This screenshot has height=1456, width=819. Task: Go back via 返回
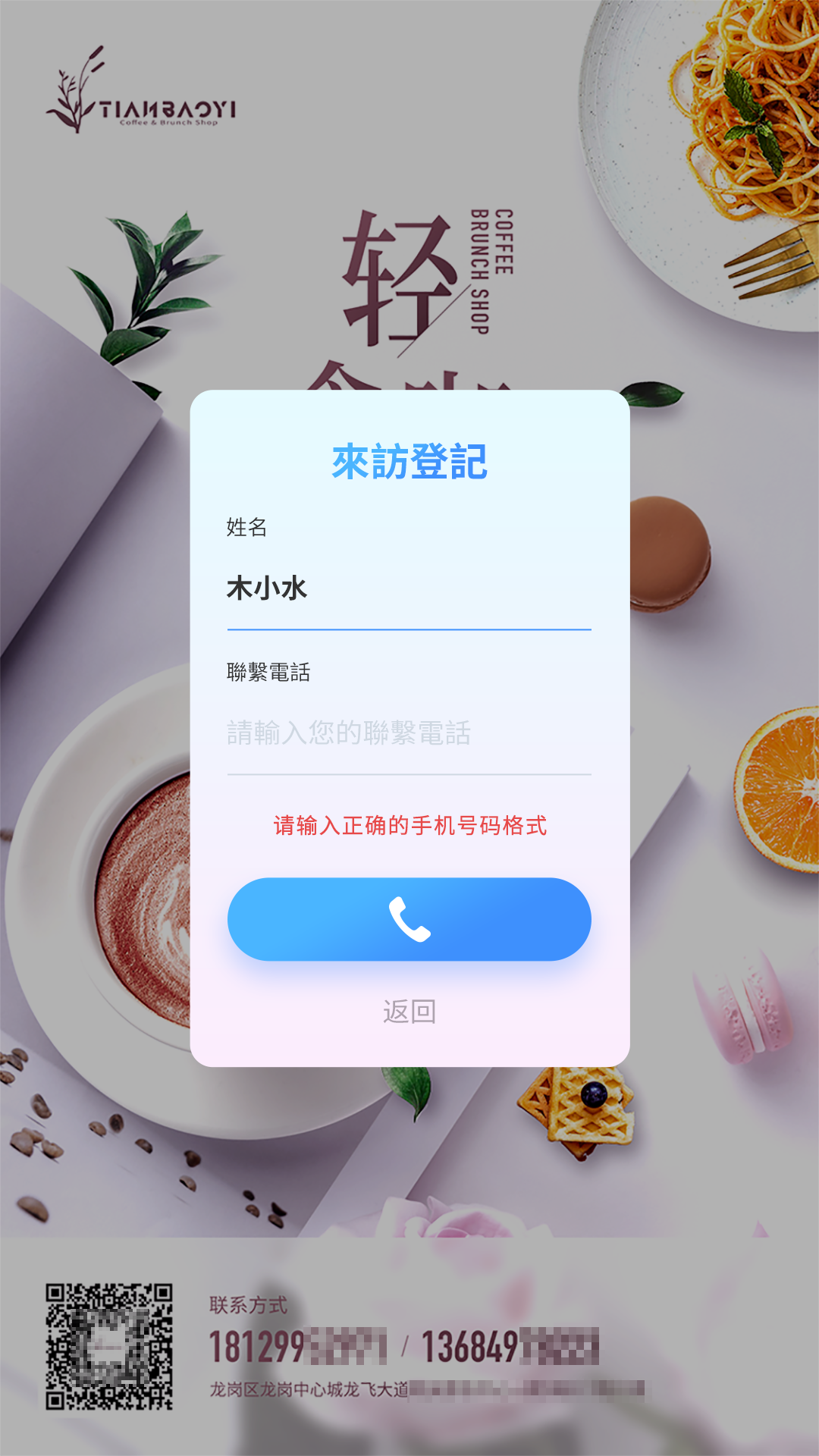(409, 1012)
